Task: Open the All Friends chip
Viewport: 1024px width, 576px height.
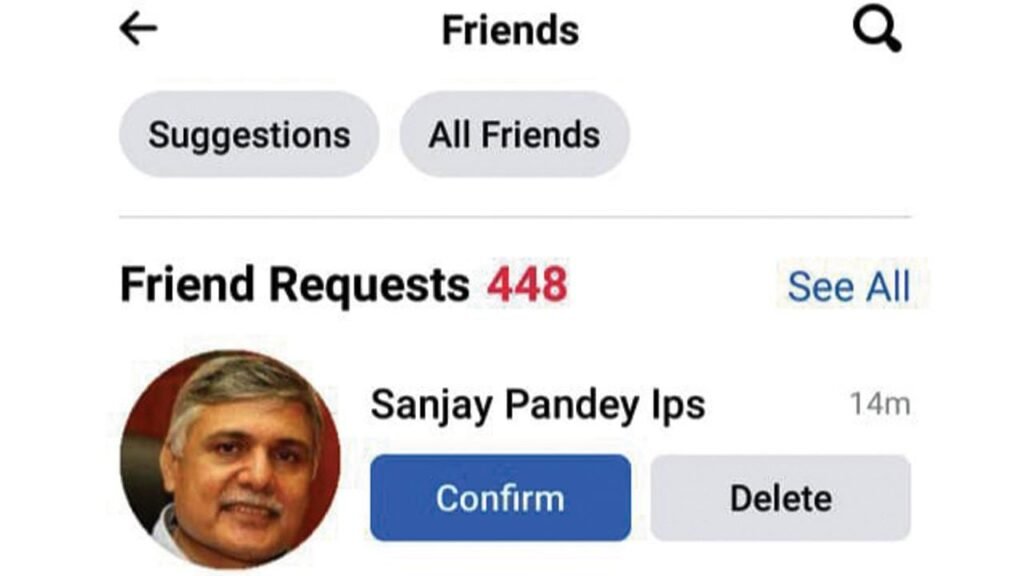Action: click(514, 135)
